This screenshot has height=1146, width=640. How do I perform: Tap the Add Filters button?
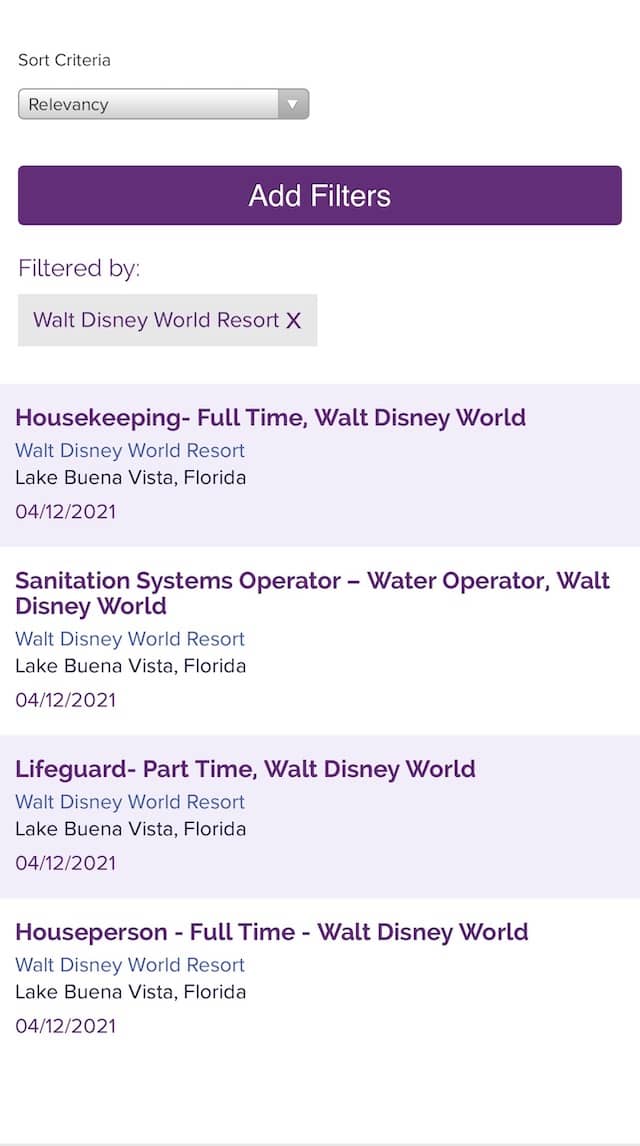320,195
